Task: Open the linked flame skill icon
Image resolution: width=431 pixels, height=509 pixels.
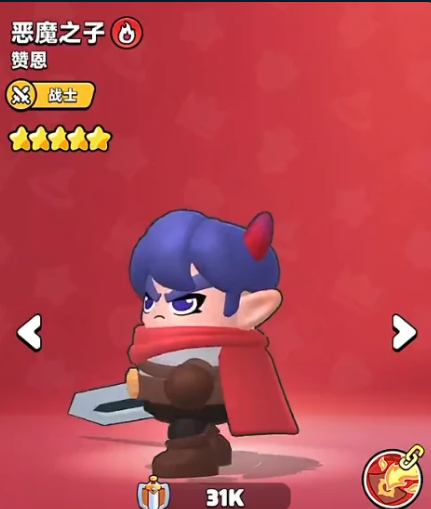Action: tap(394, 477)
